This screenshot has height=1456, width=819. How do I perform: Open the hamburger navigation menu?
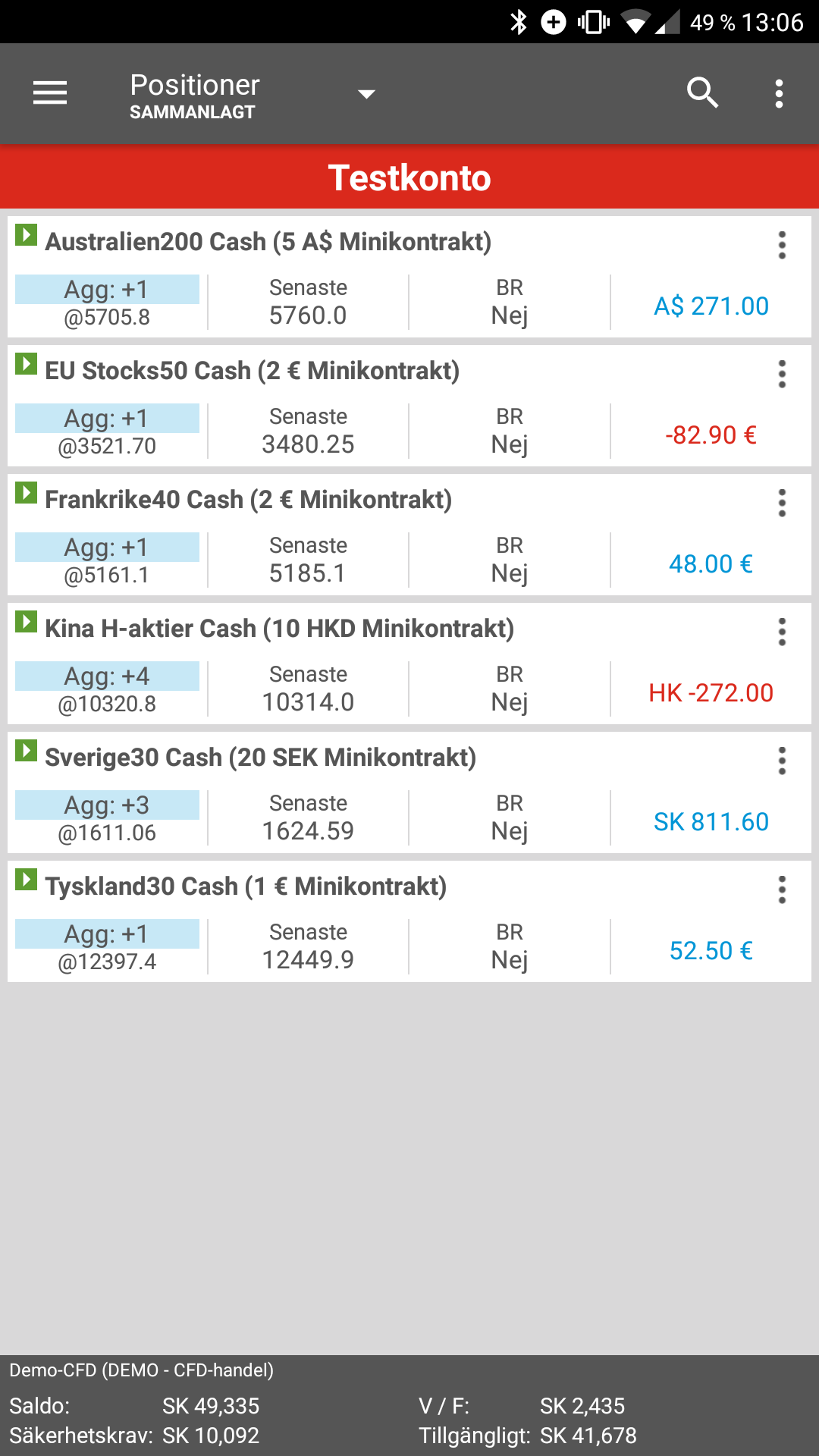(x=50, y=93)
